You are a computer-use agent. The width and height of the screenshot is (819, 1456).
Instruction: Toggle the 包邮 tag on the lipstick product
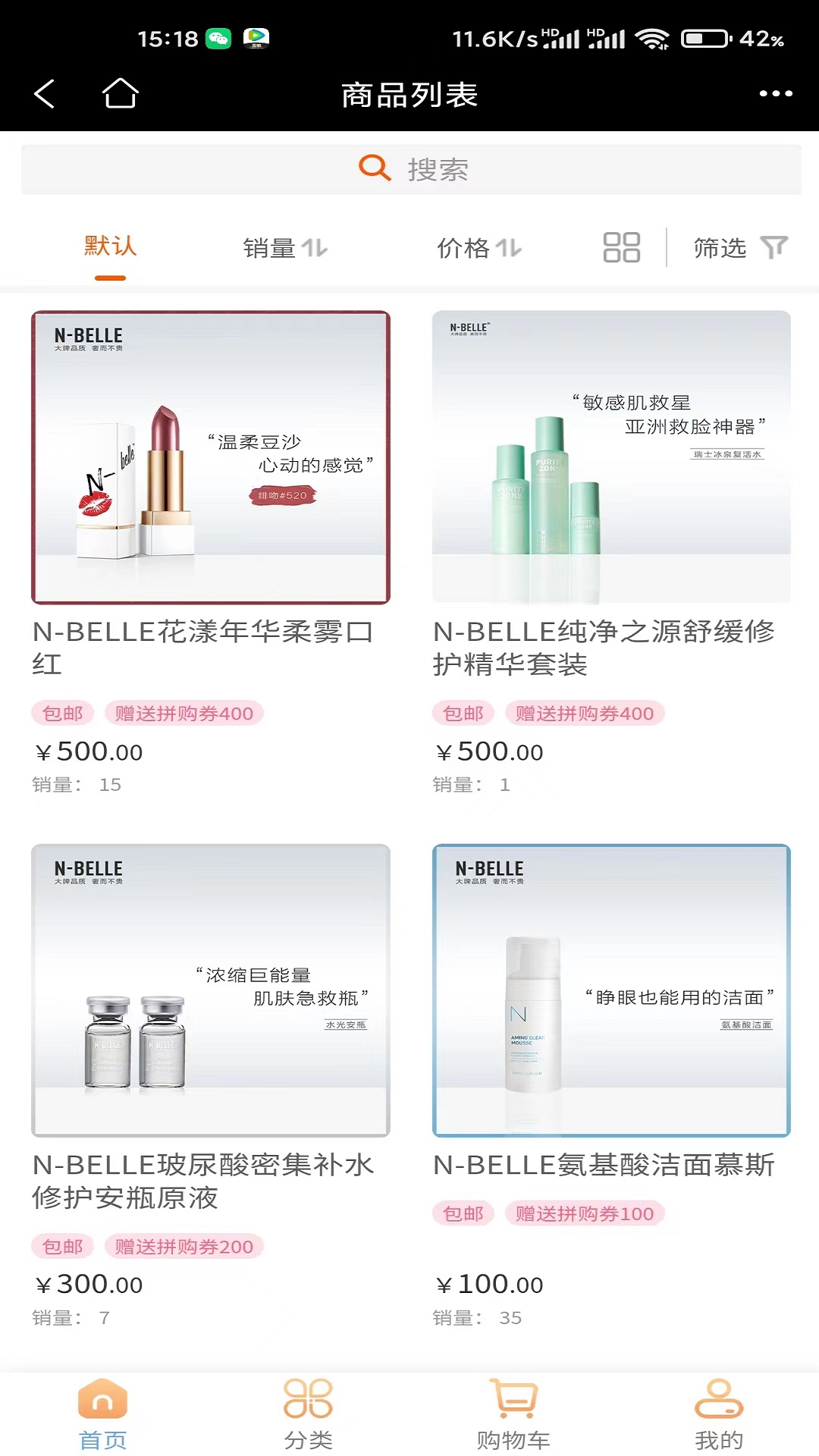[63, 713]
